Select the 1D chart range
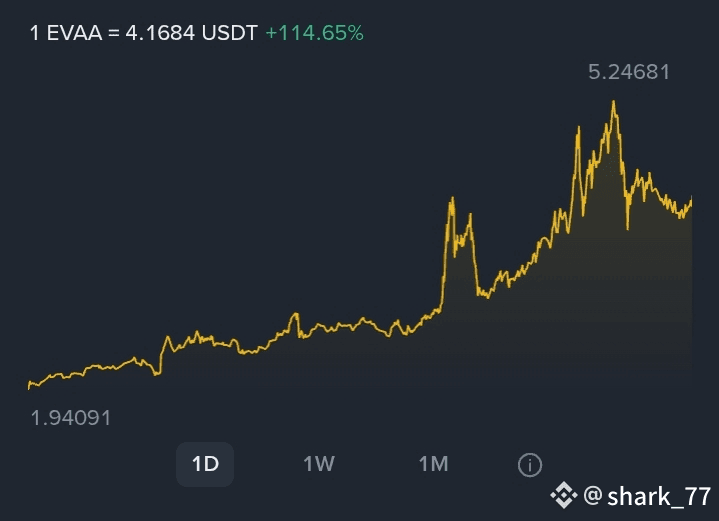The width and height of the screenshot is (719, 521). 205,464
